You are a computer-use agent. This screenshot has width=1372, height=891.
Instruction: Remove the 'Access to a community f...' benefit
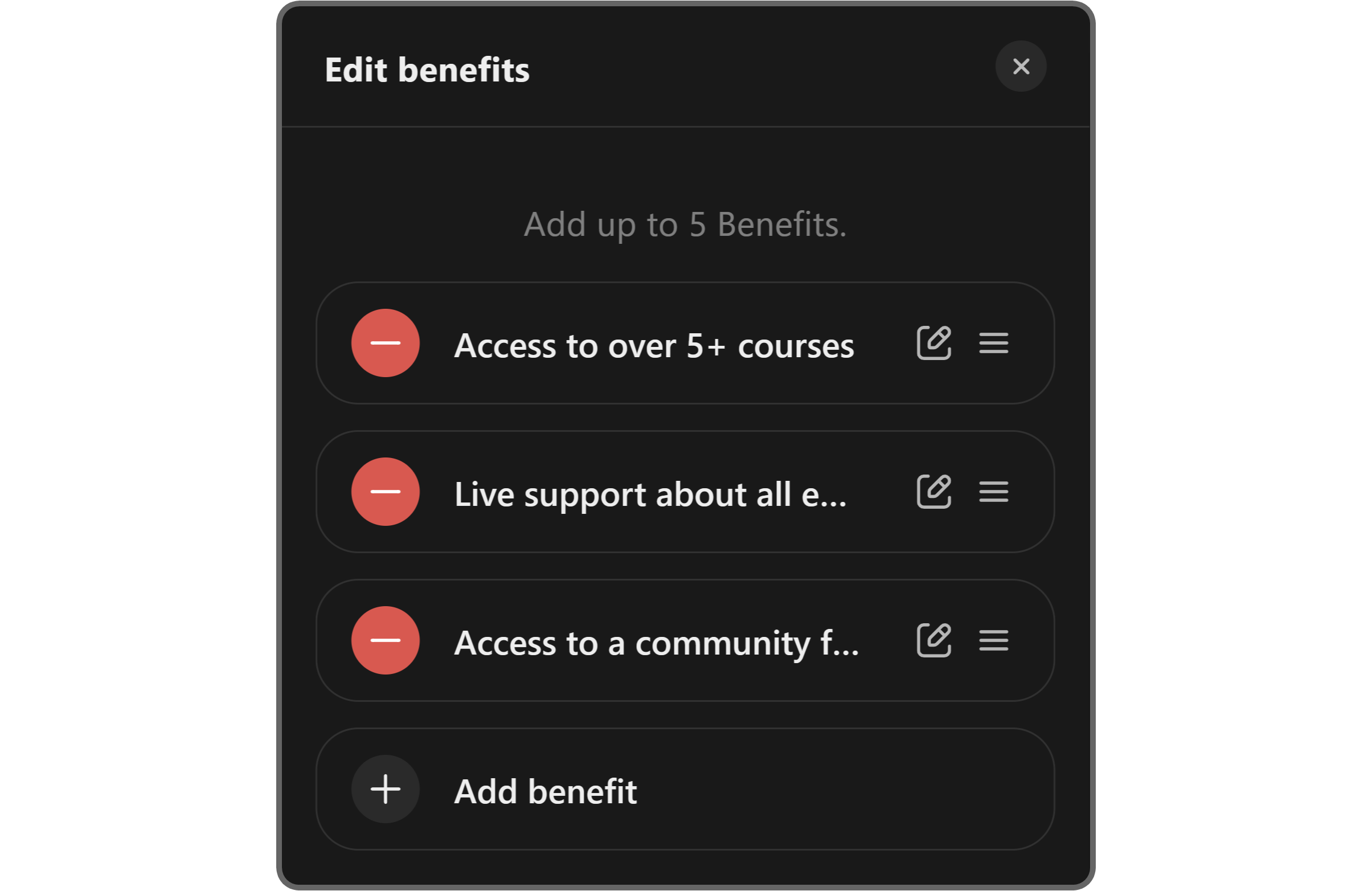pos(385,640)
